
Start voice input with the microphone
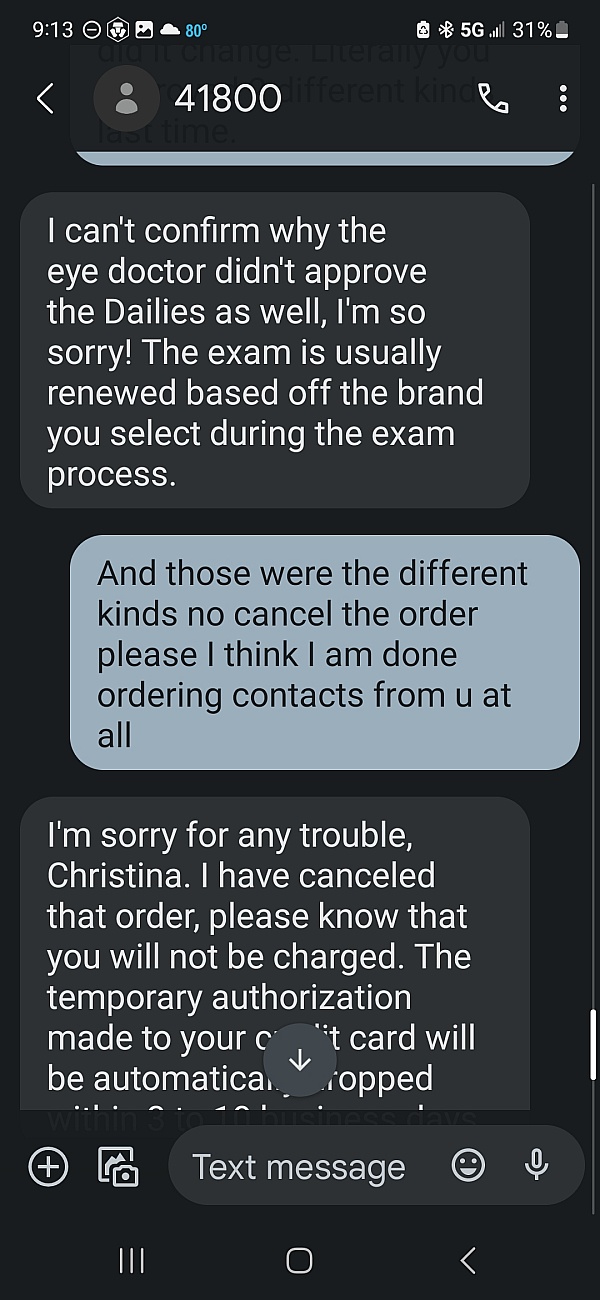tap(536, 1165)
